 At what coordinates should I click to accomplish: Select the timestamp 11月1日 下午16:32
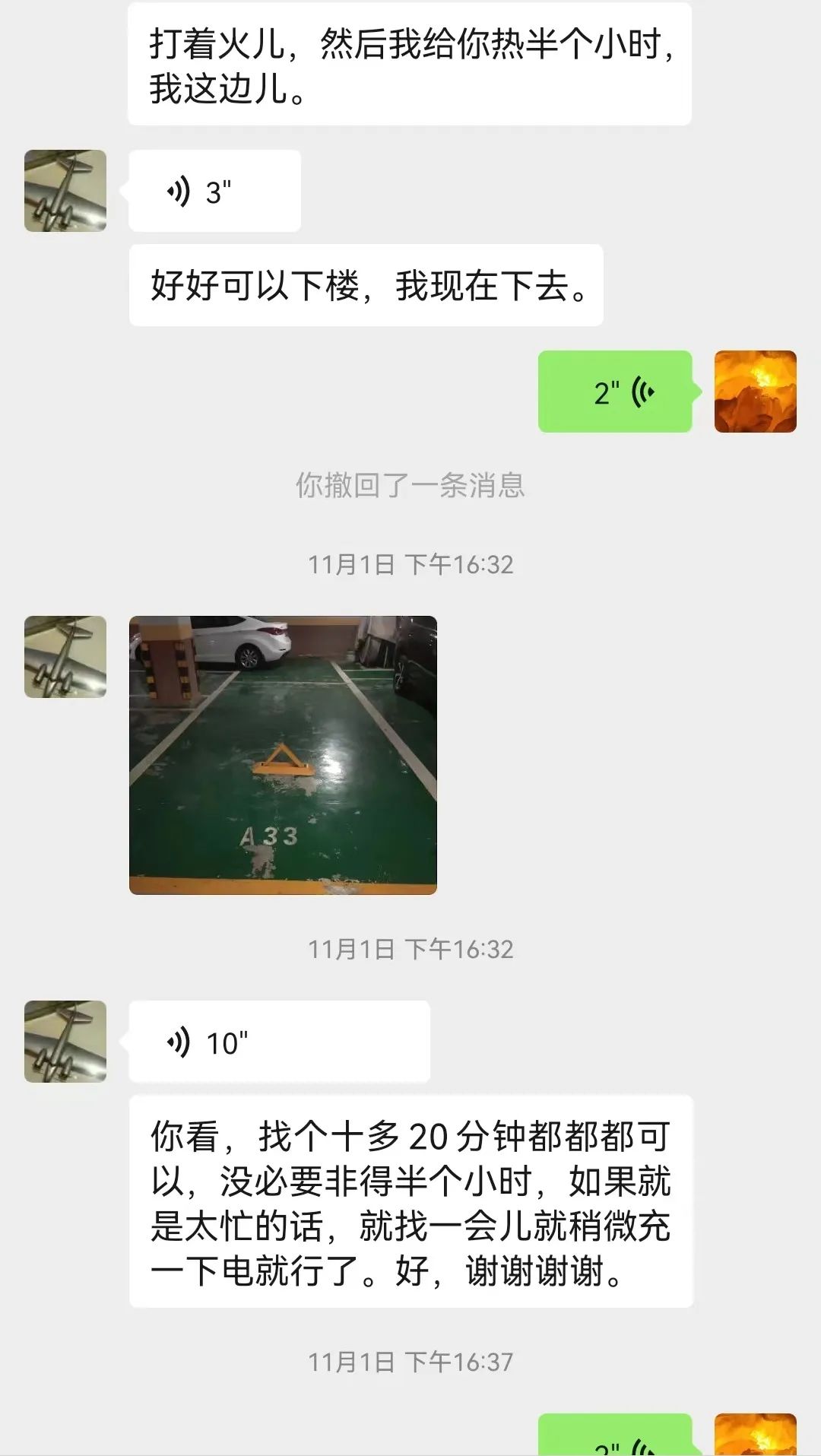(410, 564)
